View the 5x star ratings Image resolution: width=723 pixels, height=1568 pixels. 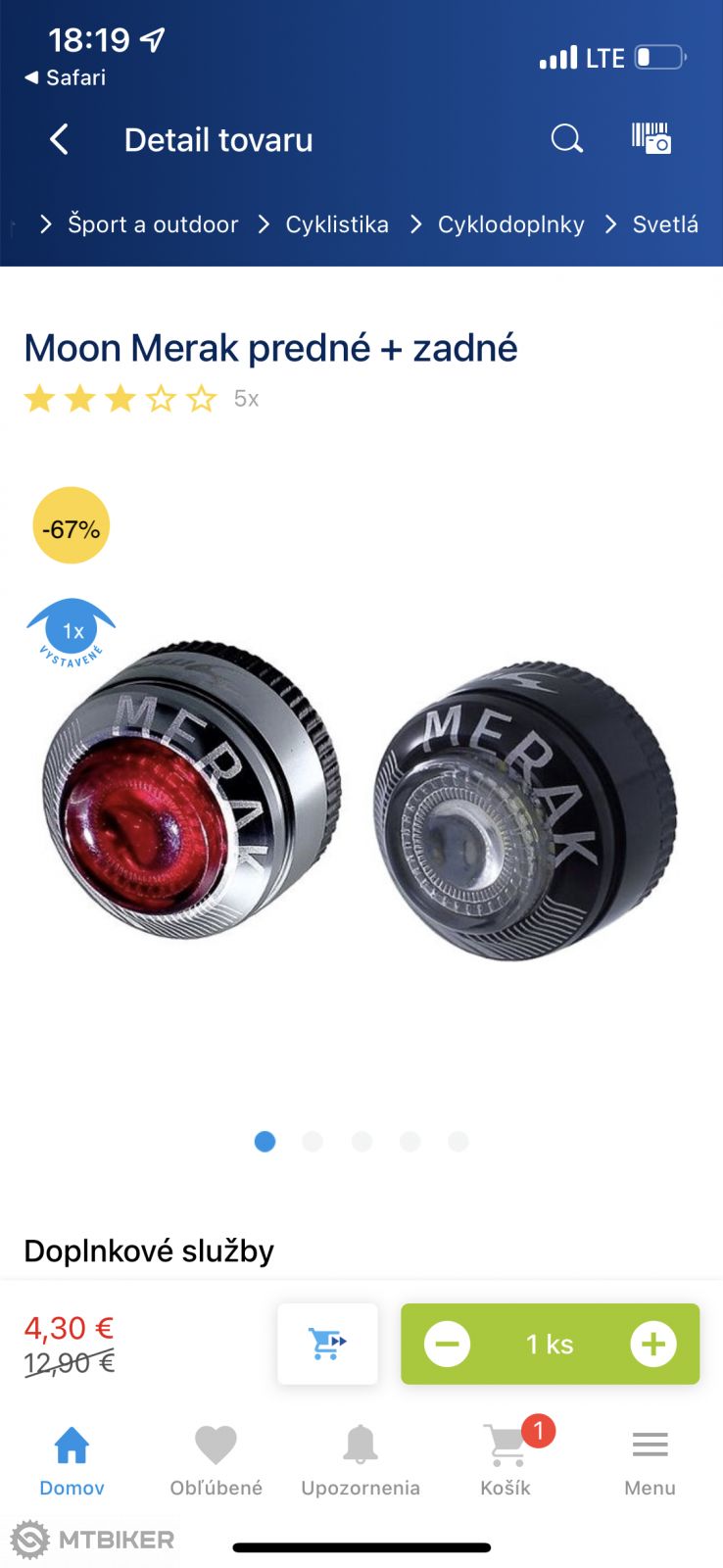140,399
